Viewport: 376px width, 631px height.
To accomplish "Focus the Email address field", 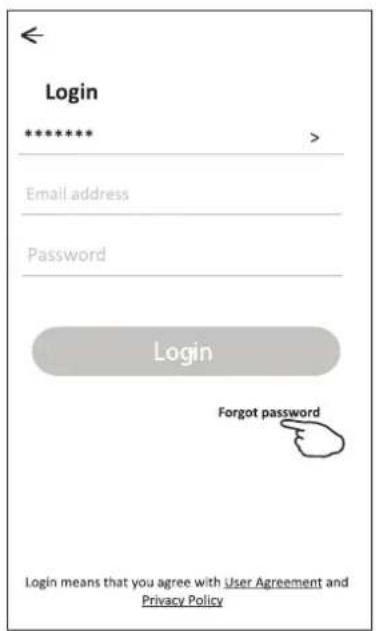I will pyautogui.click(x=182, y=194).
